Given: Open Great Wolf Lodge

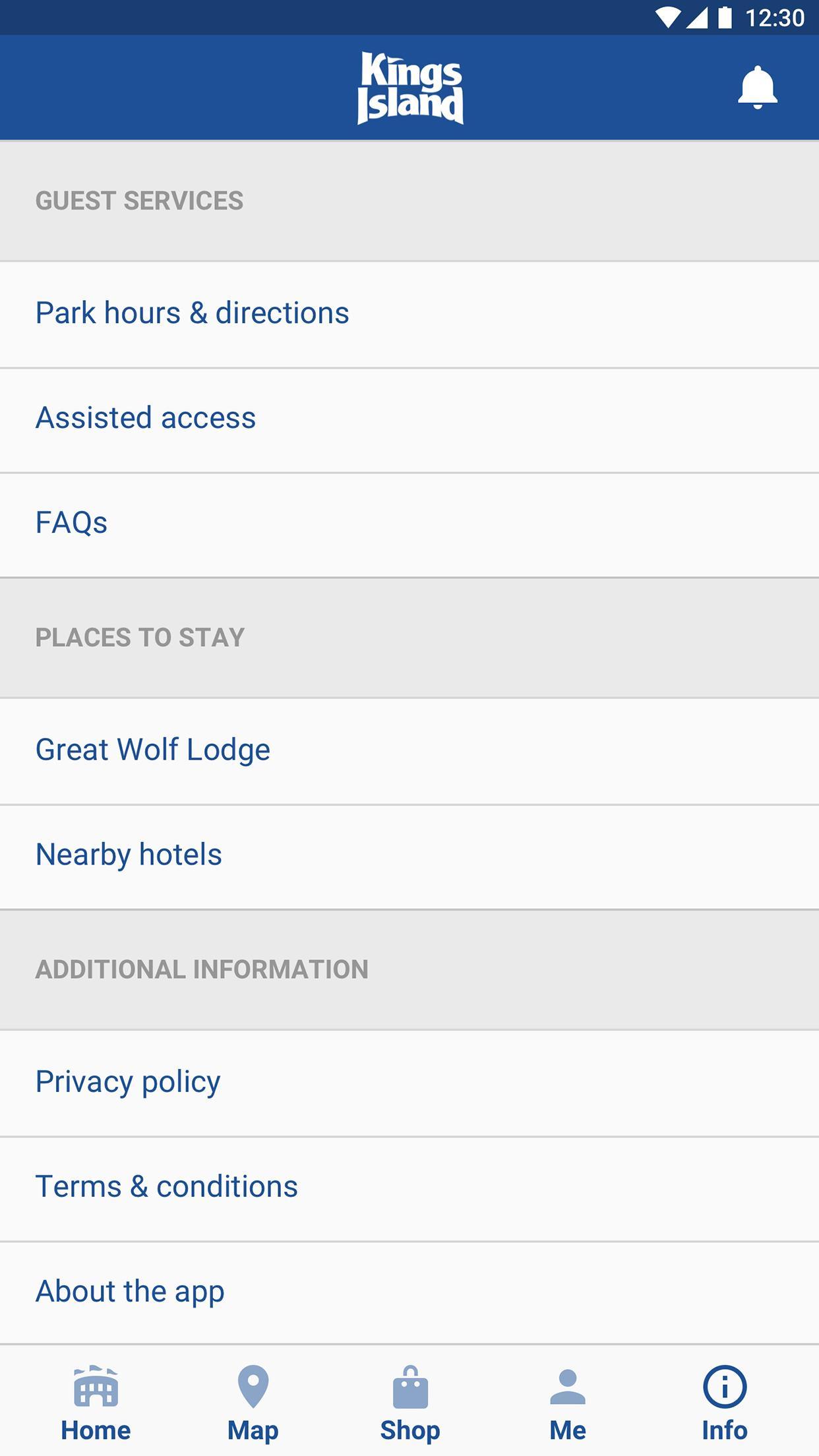Looking at the screenshot, I should coord(409,751).
